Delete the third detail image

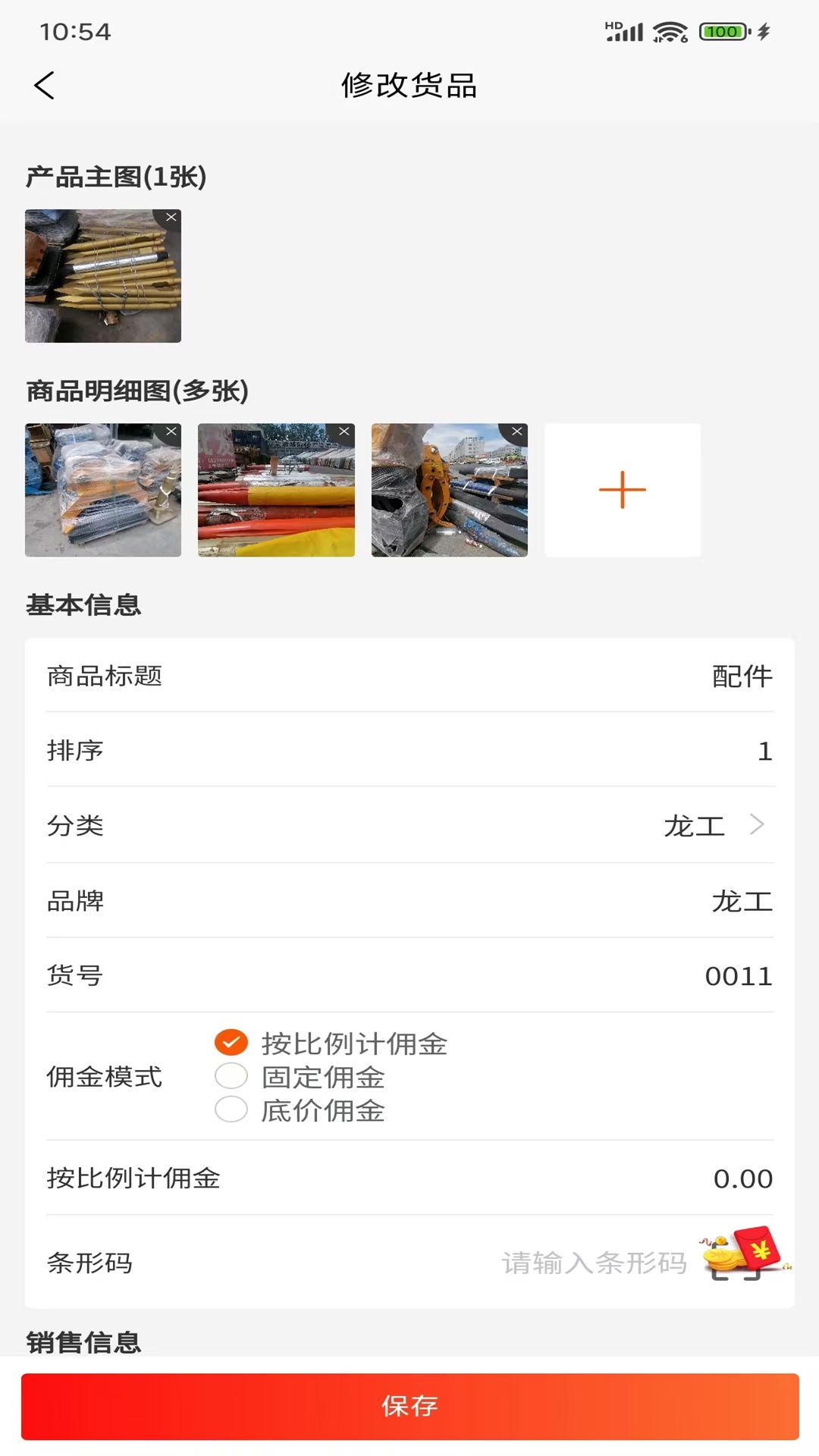click(518, 431)
